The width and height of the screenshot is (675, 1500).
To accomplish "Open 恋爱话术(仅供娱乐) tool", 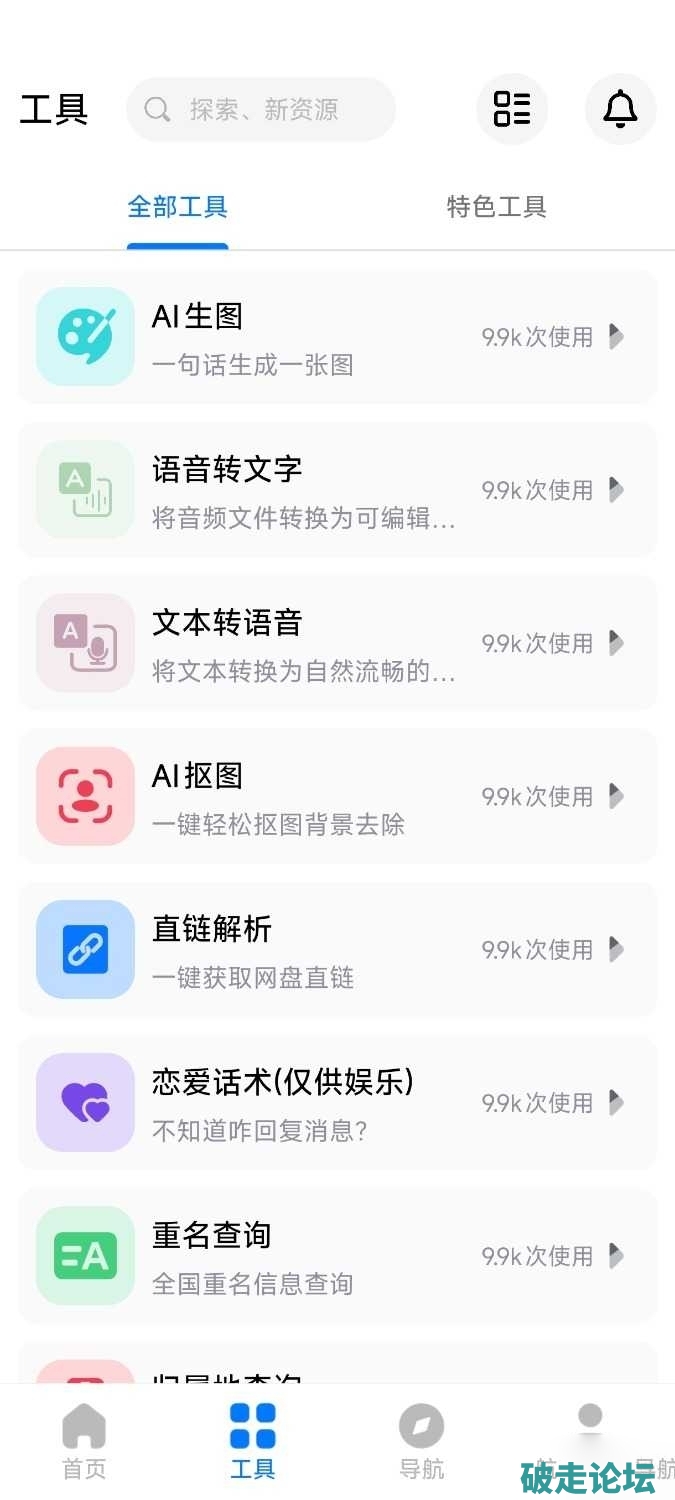I will click(x=337, y=1102).
